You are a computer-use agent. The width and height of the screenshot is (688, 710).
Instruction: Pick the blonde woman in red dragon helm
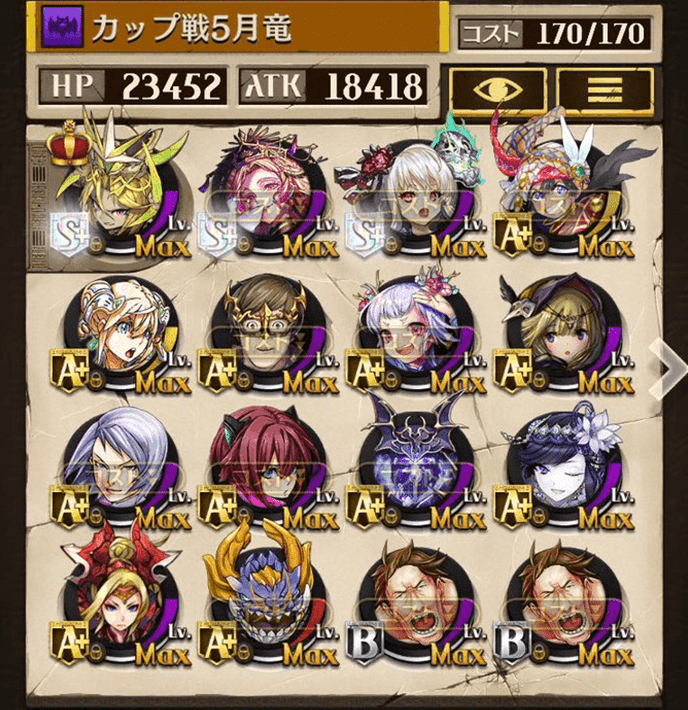(118, 607)
